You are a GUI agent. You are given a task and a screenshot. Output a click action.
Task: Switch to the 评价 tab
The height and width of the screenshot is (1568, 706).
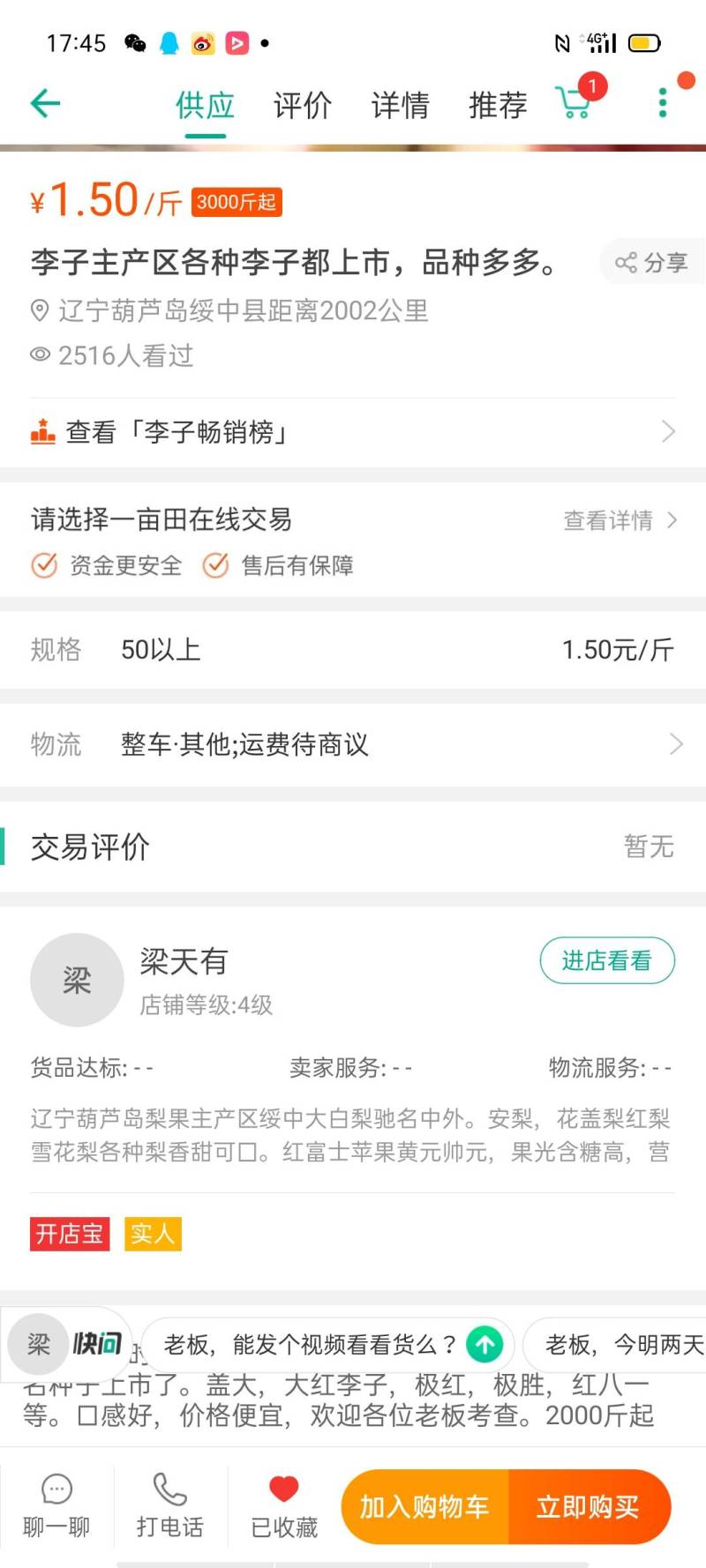tap(303, 106)
